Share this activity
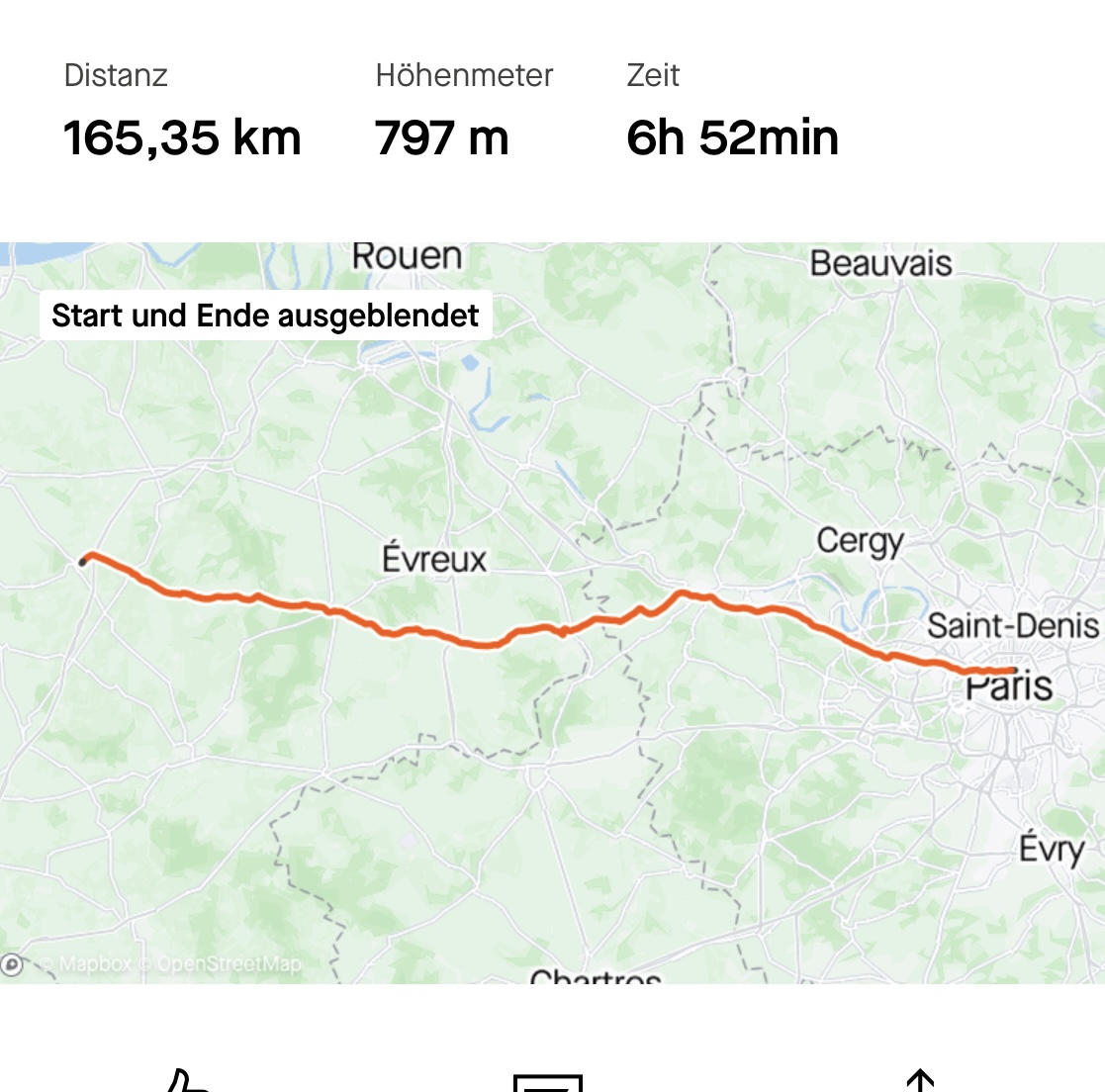This screenshot has height=1092, width=1105. [919, 1081]
